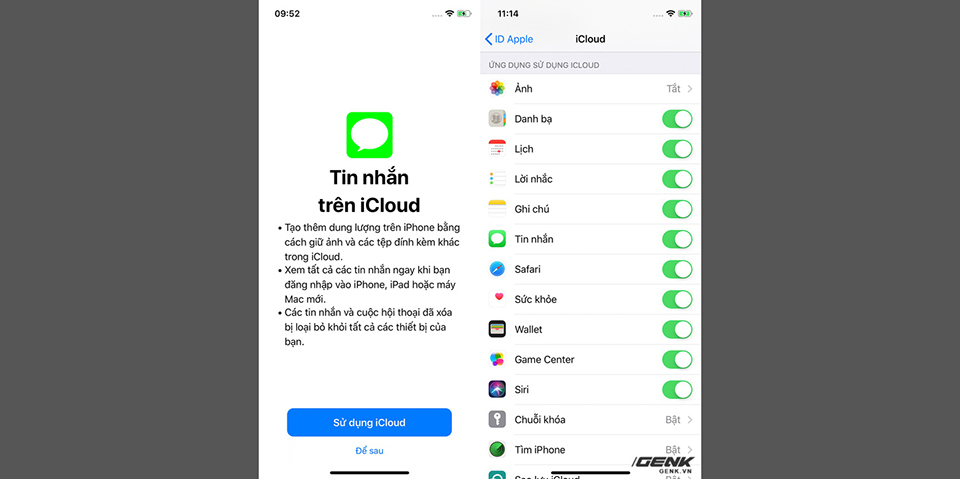Image resolution: width=960 pixels, height=479 pixels.
Task: Disable Sức khỏe iCloud sync
Action: [x=677, y=299]
